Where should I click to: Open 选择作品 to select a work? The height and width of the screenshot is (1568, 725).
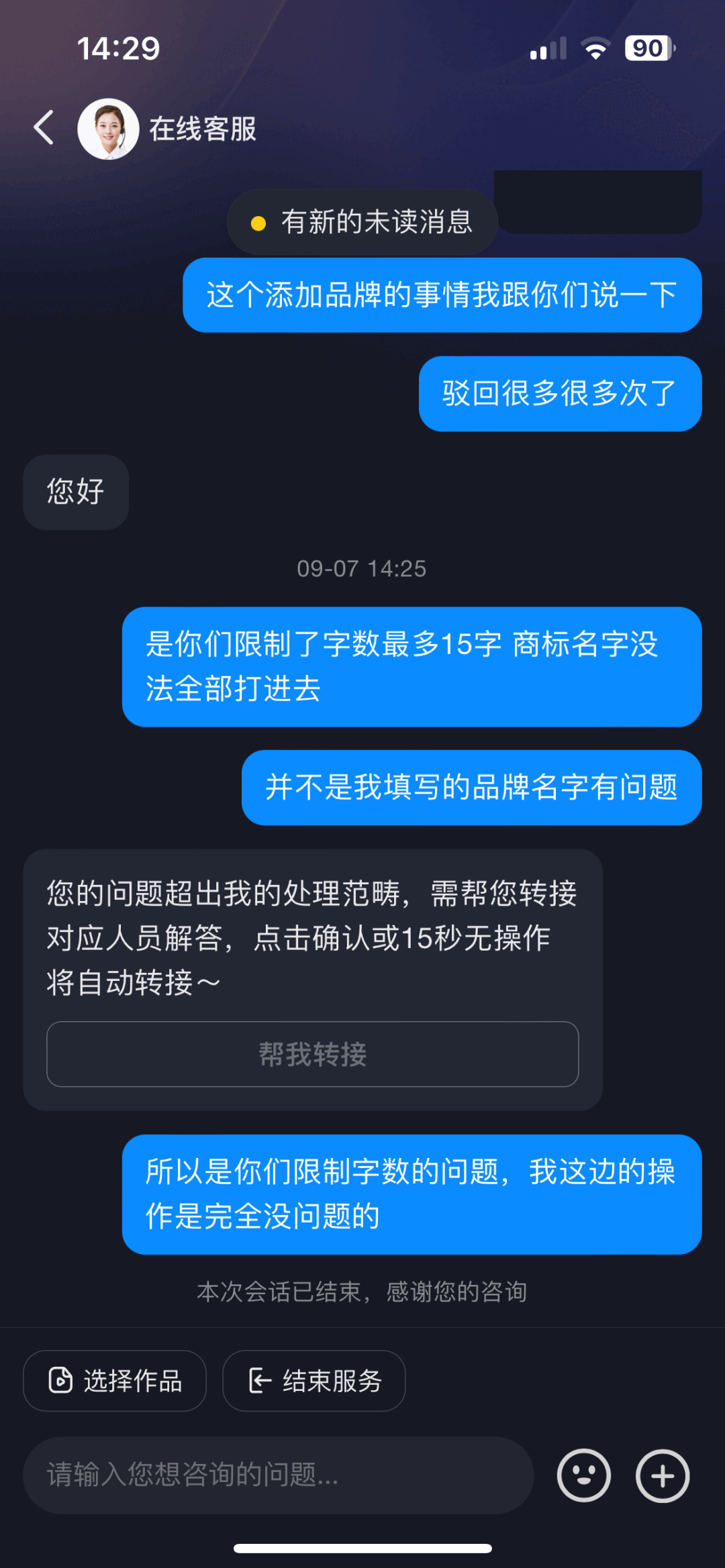115,1381
